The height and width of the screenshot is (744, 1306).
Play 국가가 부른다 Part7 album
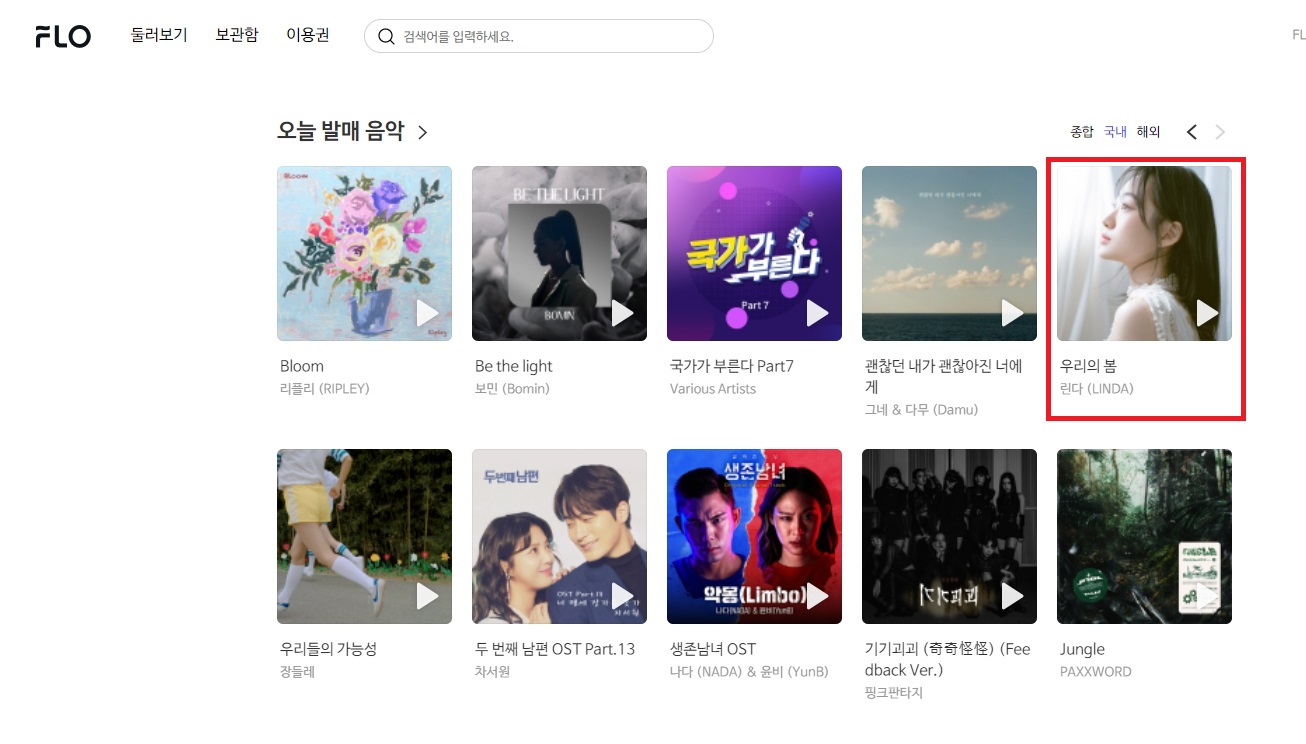pyautogui.click(x=817, y=313)
